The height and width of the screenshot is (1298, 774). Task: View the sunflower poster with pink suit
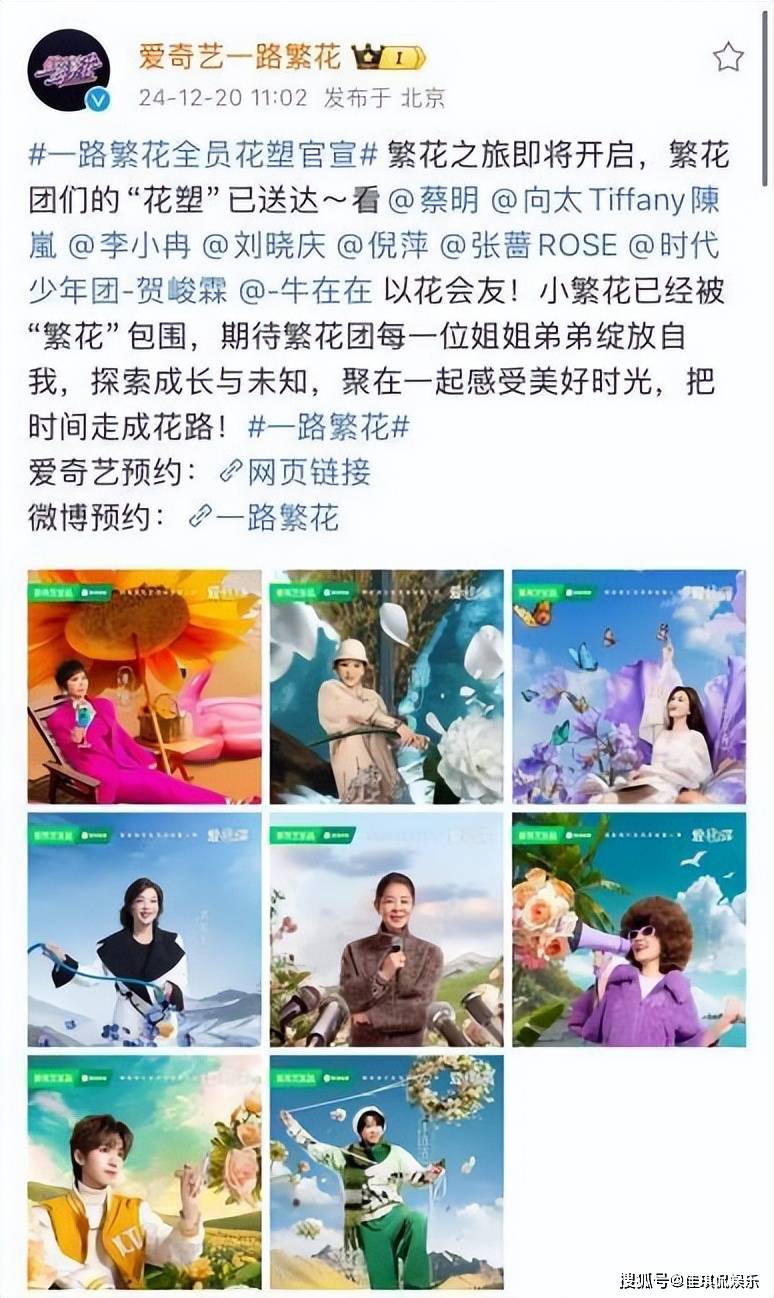point(144,687)
